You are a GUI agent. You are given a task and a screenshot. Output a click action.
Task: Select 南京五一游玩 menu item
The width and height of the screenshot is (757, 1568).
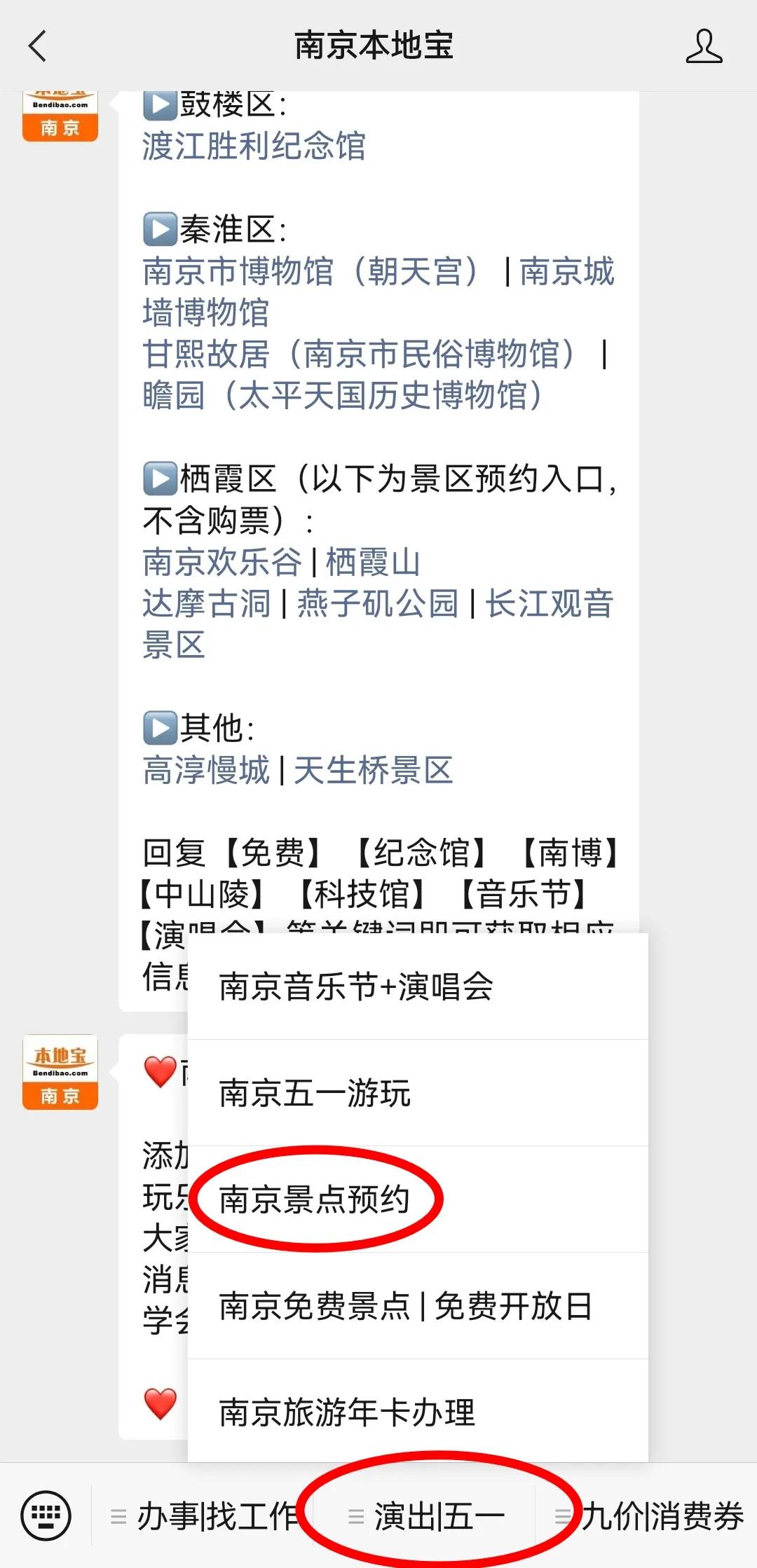tap(418, 1093)
